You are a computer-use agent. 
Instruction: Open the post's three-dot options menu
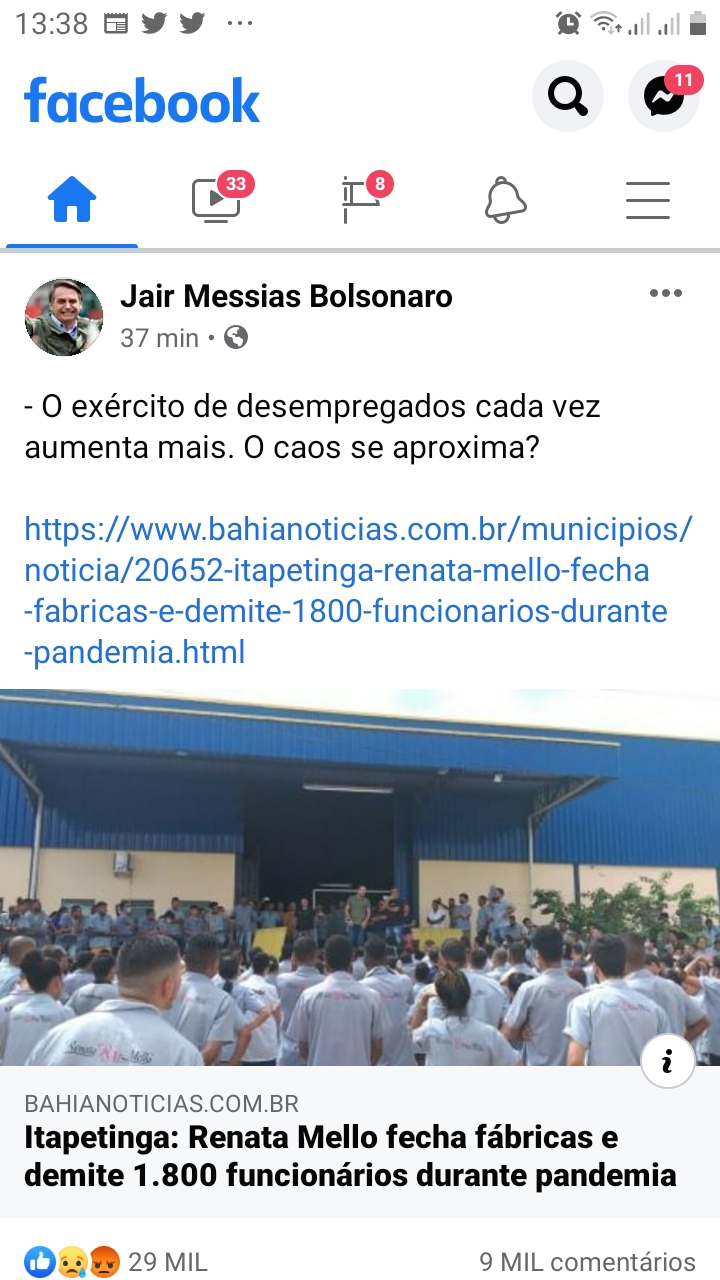pyautogui.click(x=666, y=293)
